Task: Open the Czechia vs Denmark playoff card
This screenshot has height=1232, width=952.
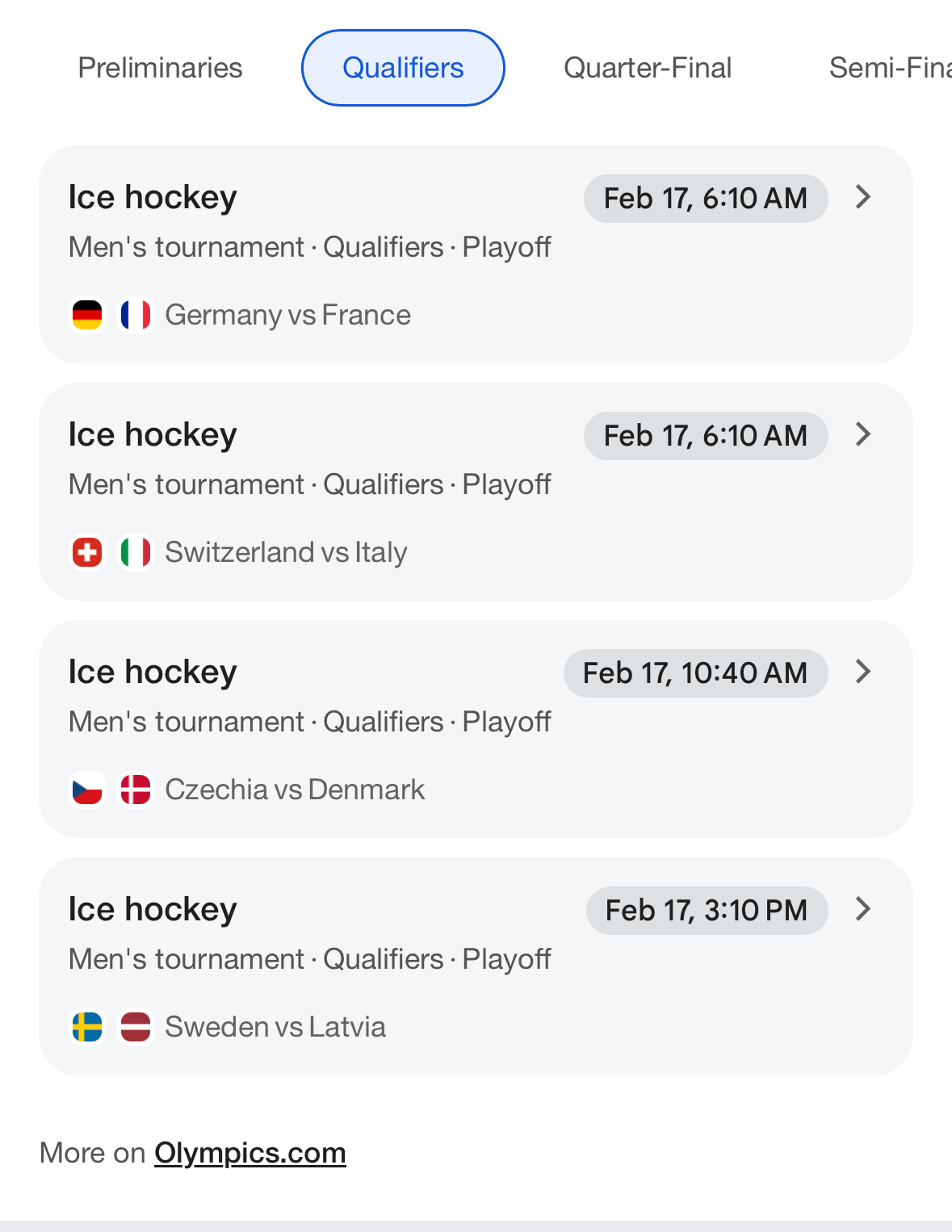Action: (476, 729)
